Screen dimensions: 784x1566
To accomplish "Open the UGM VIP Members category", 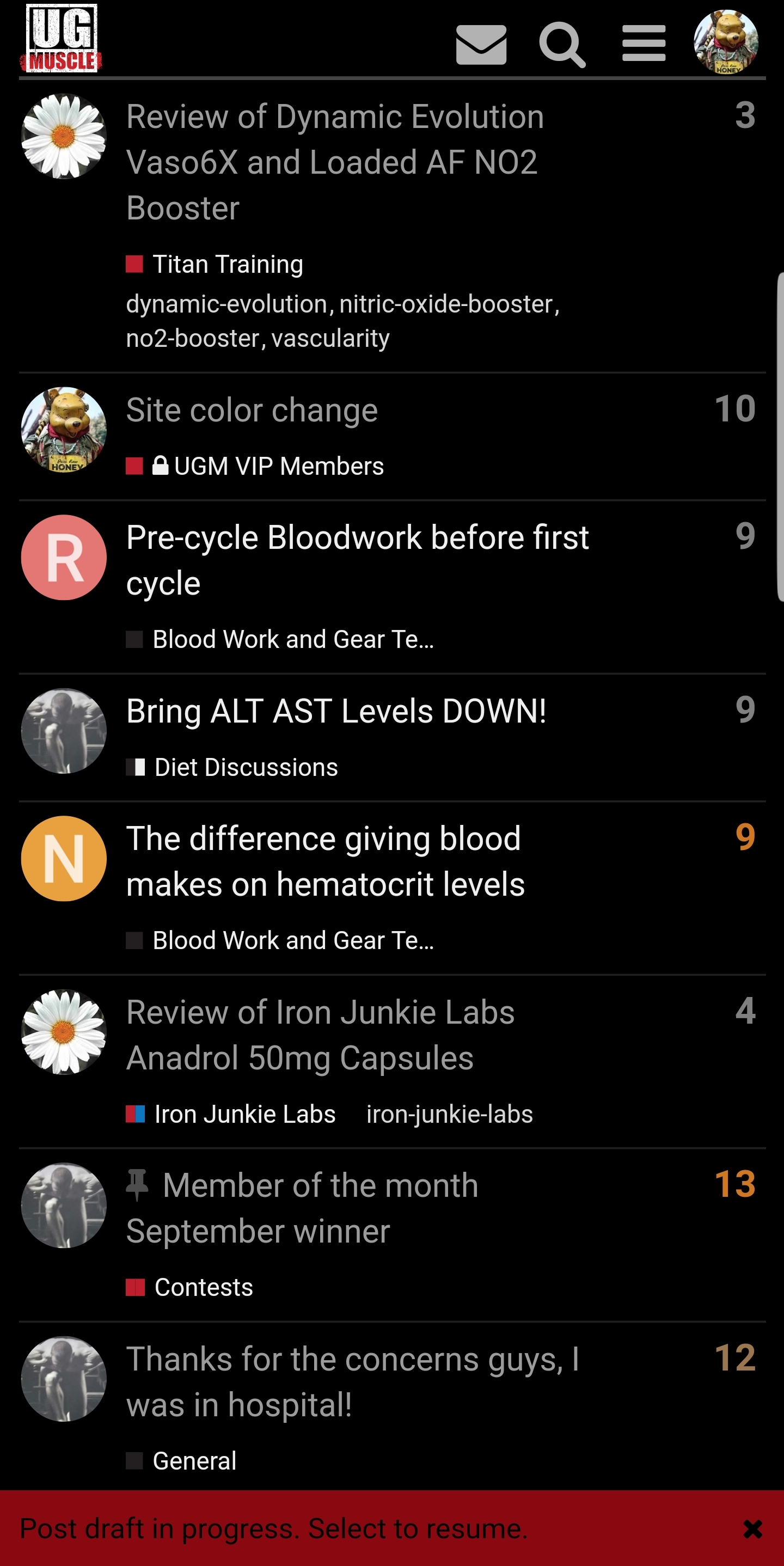I will 278,466.
